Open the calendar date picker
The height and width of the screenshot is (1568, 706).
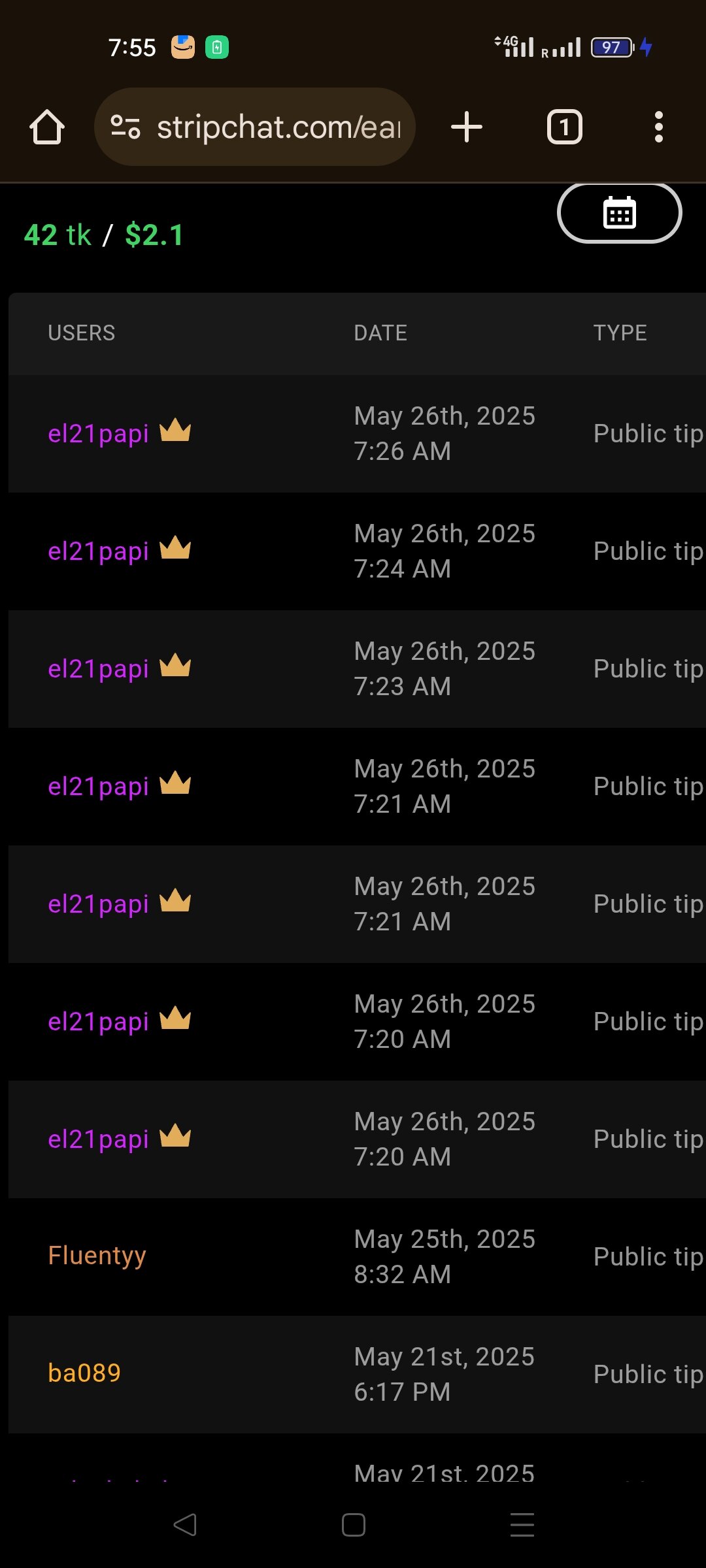click(619, 213)
